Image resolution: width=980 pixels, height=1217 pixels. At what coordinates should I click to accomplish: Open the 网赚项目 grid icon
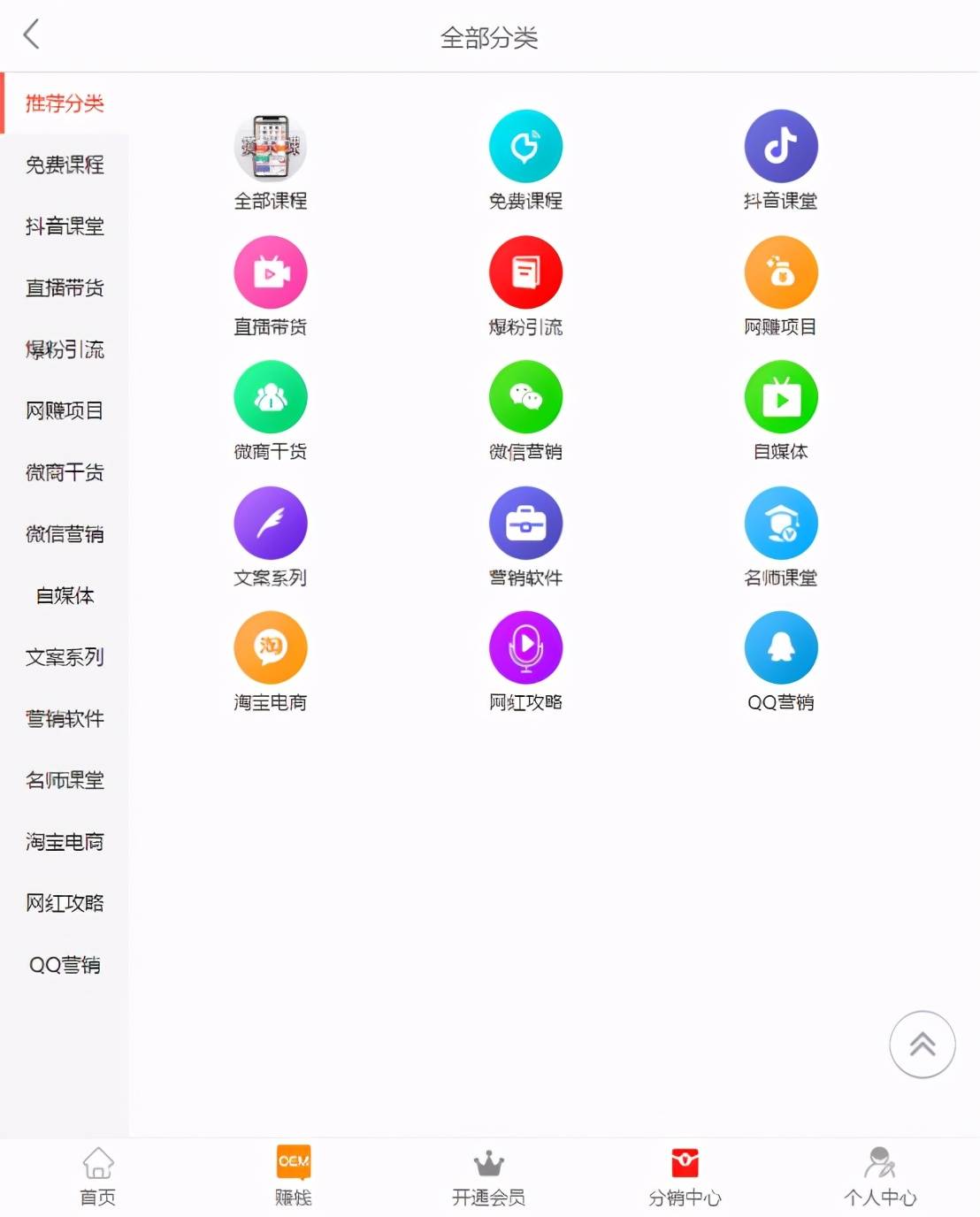point(780,273)
